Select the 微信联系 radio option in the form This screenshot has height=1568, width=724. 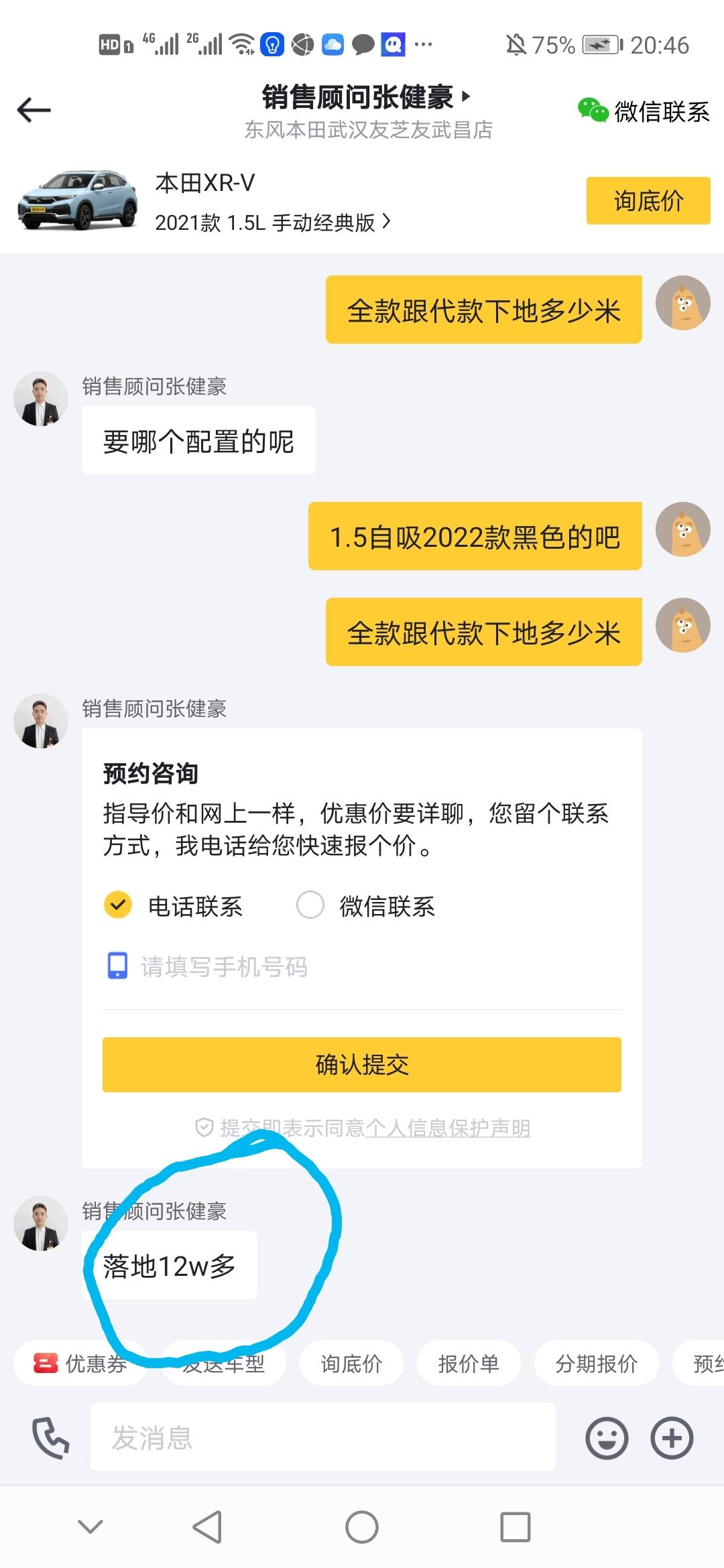point(310,905)
